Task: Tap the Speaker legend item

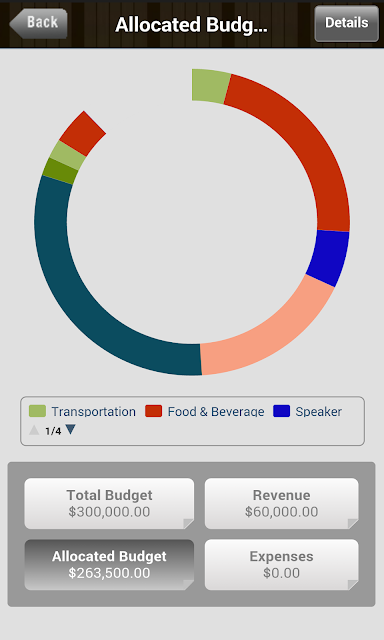Action: point(307,411)
